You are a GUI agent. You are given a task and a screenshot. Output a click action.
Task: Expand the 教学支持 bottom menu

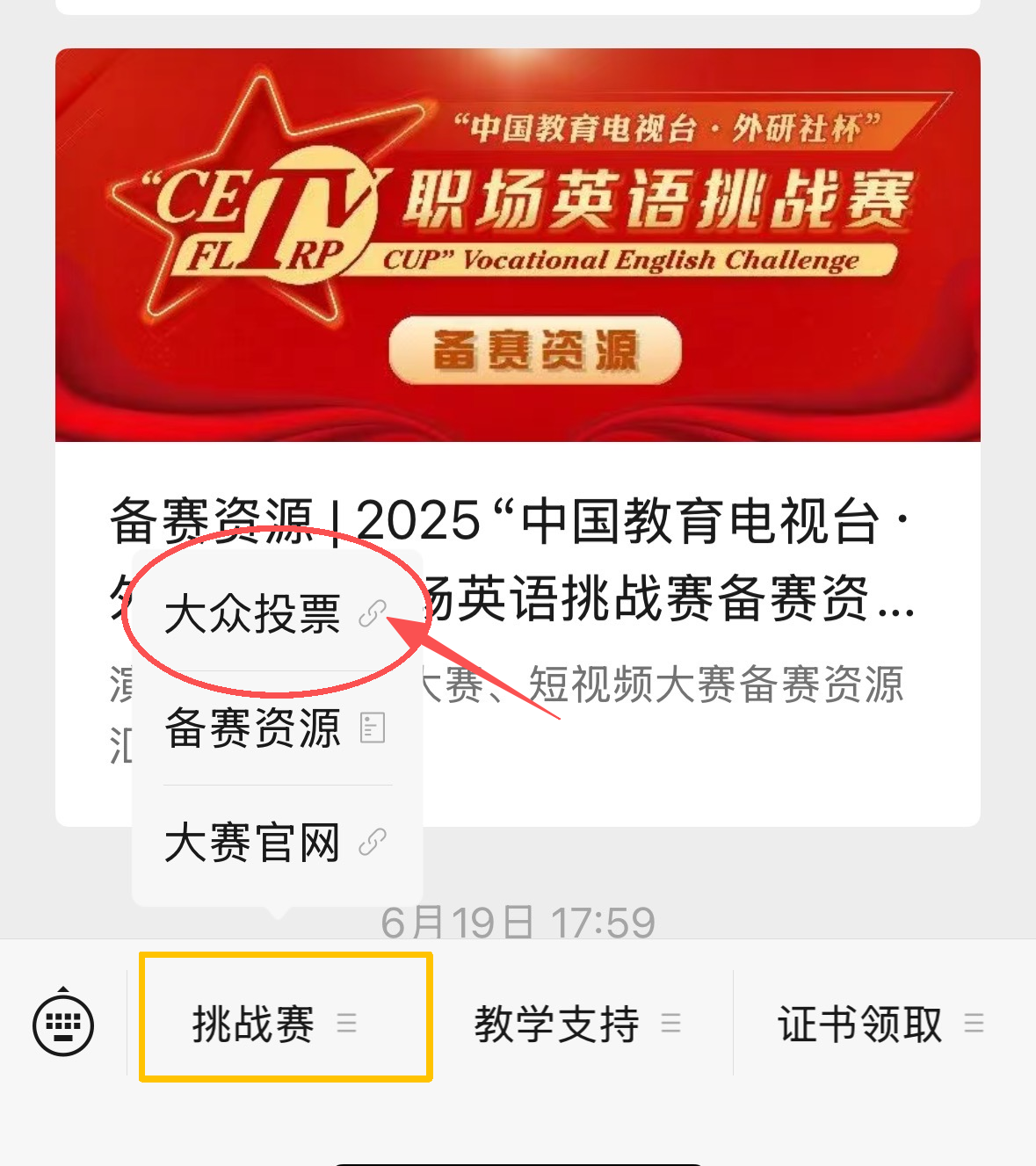point(577,1024)
